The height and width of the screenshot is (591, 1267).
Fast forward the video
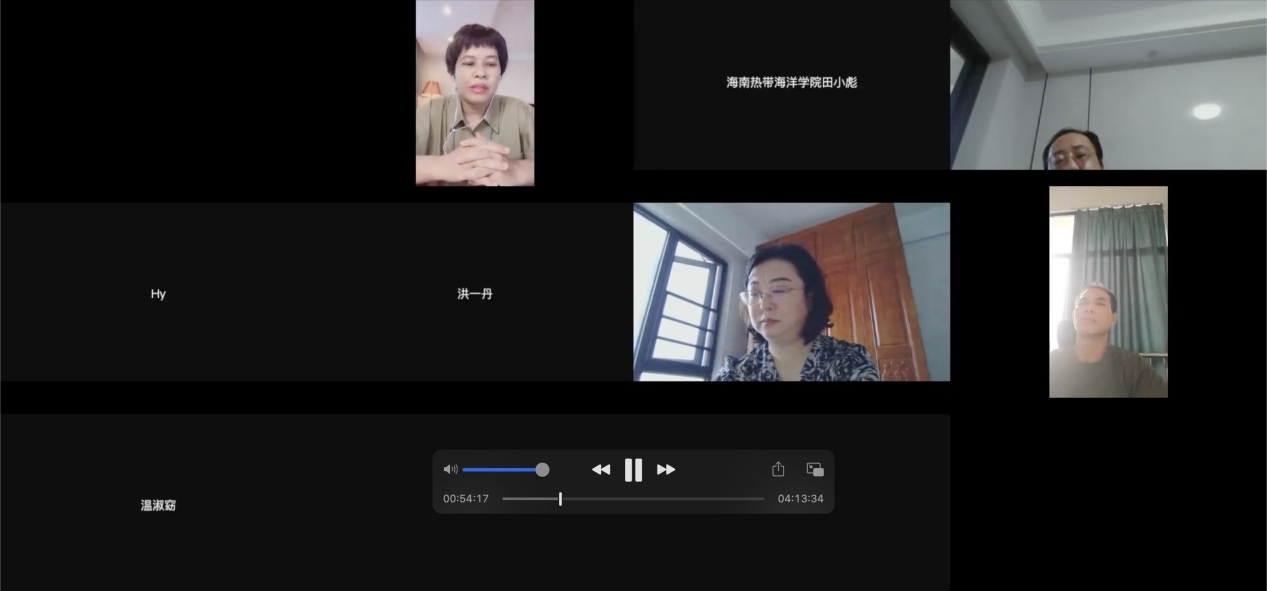[x=666, y=469]
